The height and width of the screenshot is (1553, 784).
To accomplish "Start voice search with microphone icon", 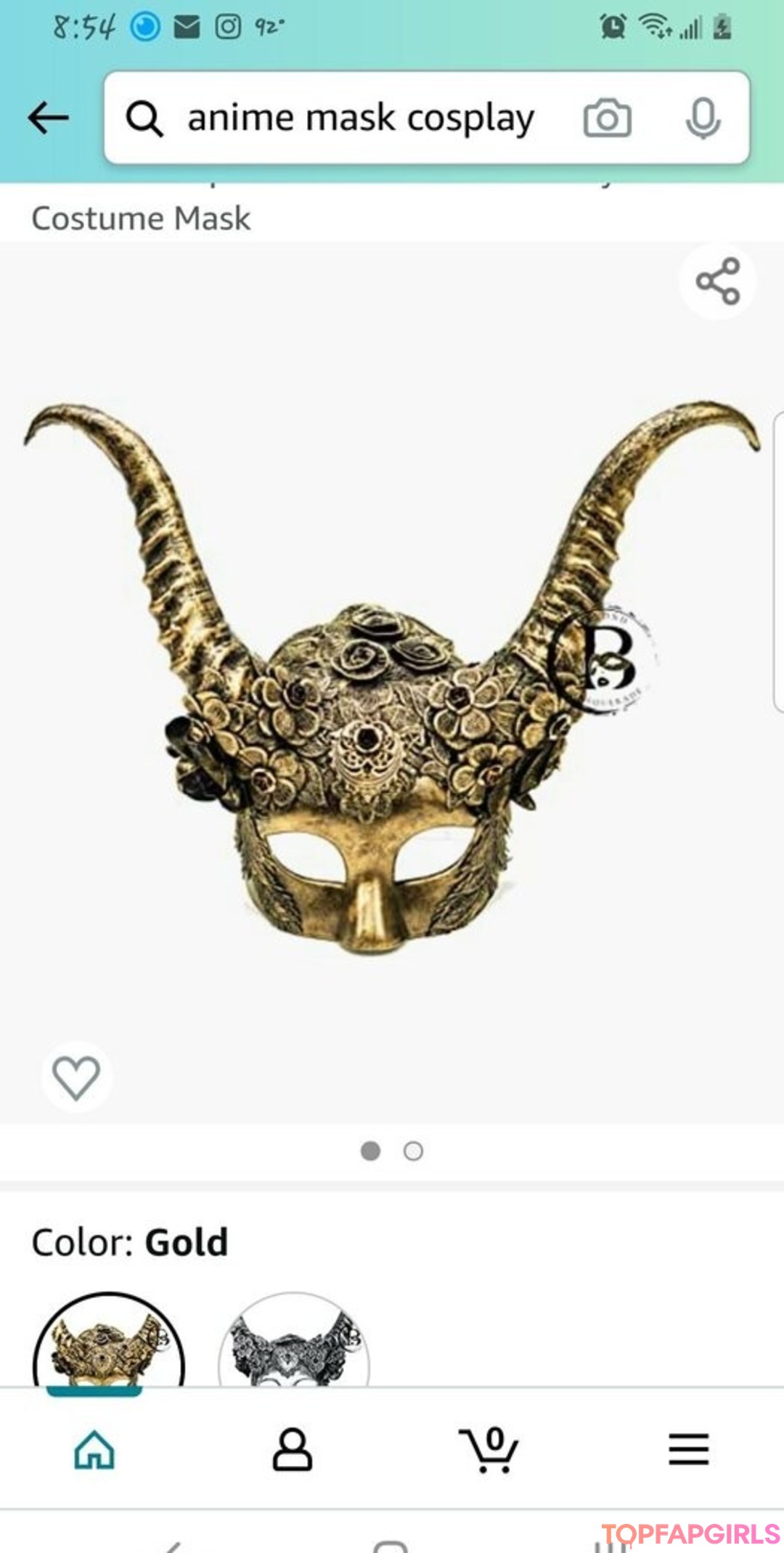I will pyautogui.click(x=702, y=118).
